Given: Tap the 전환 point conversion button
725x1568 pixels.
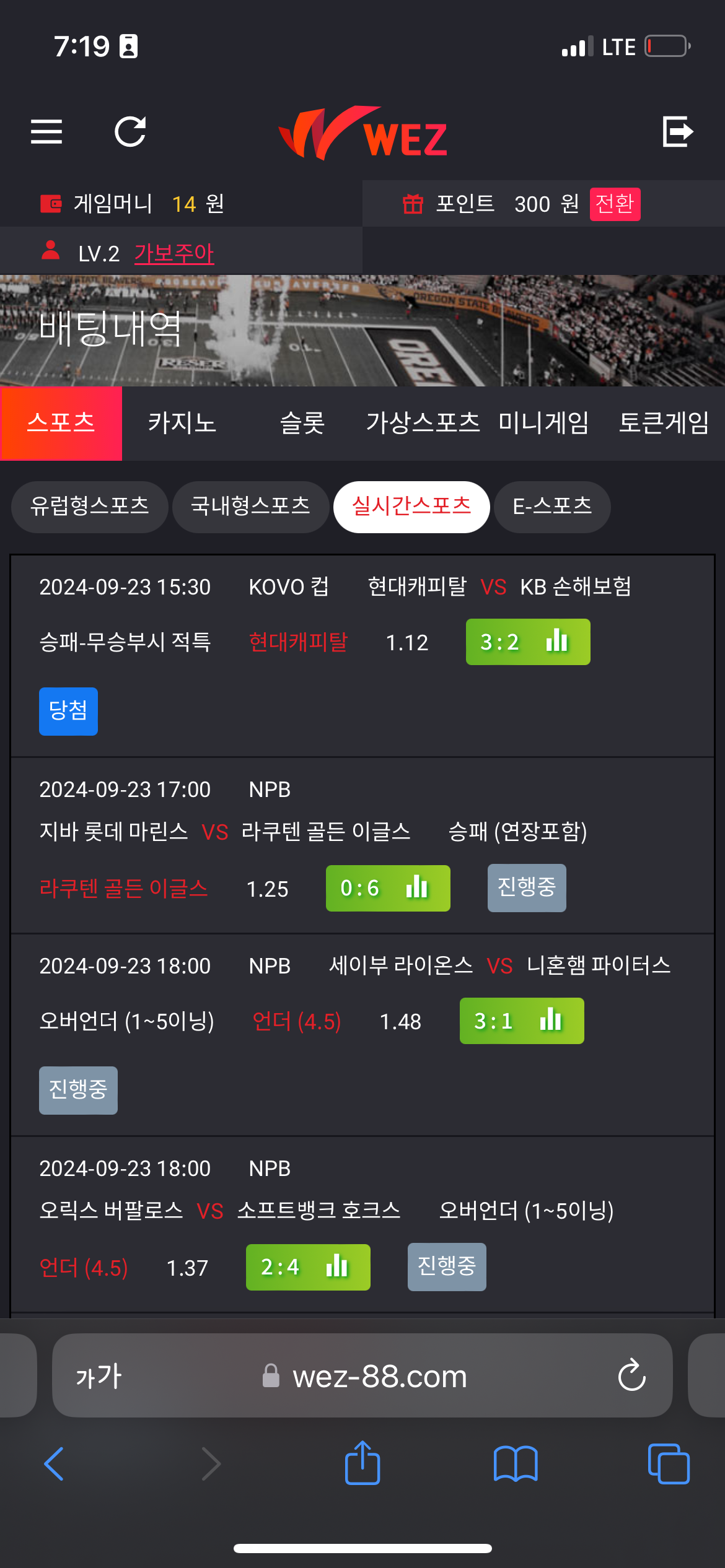Looking at the screenshot, I should coord(615,204).
